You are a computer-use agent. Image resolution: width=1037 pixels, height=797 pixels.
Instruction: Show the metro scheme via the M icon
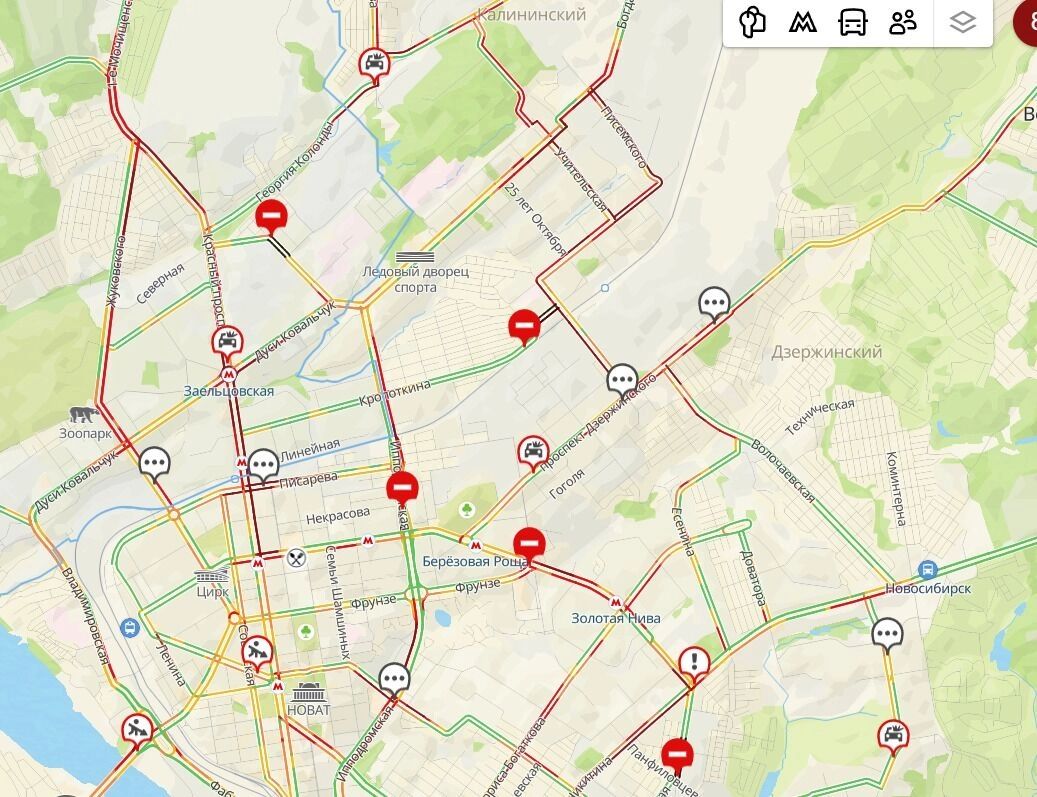coord(802,22)
